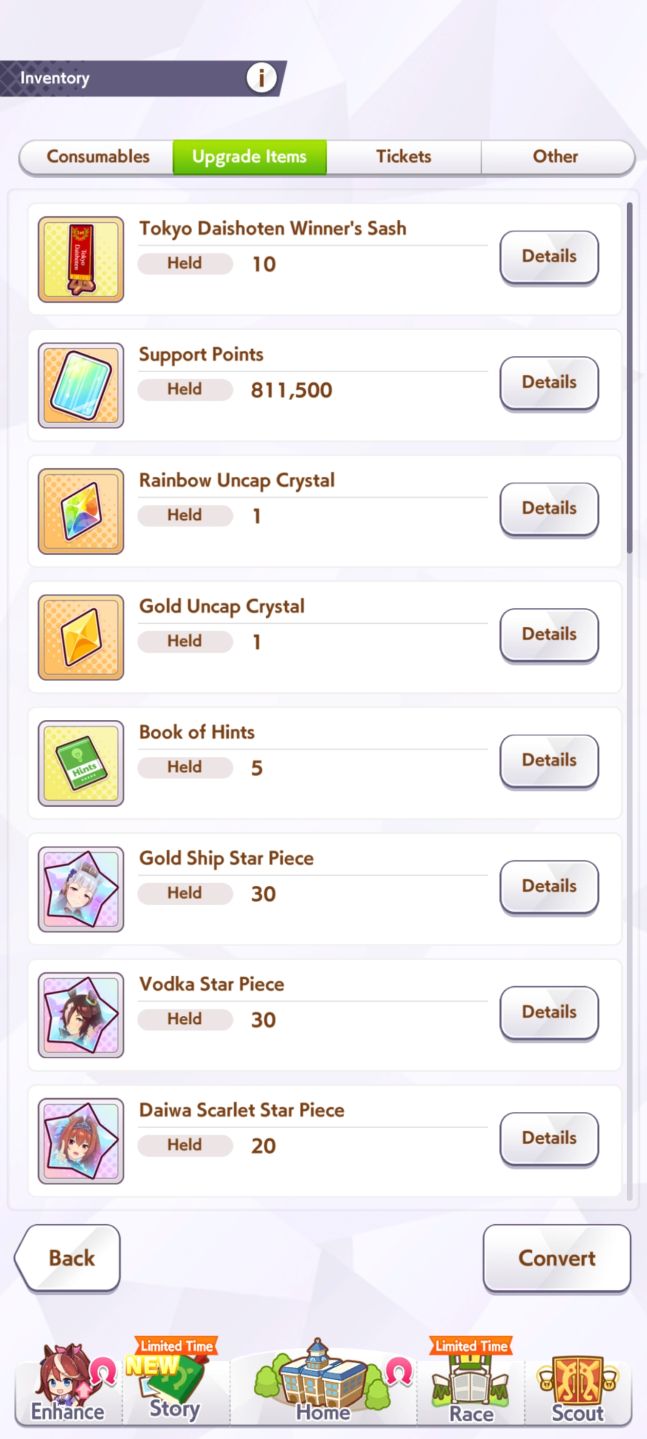Open Gold Ship Star Piece details

pos(549,887)
